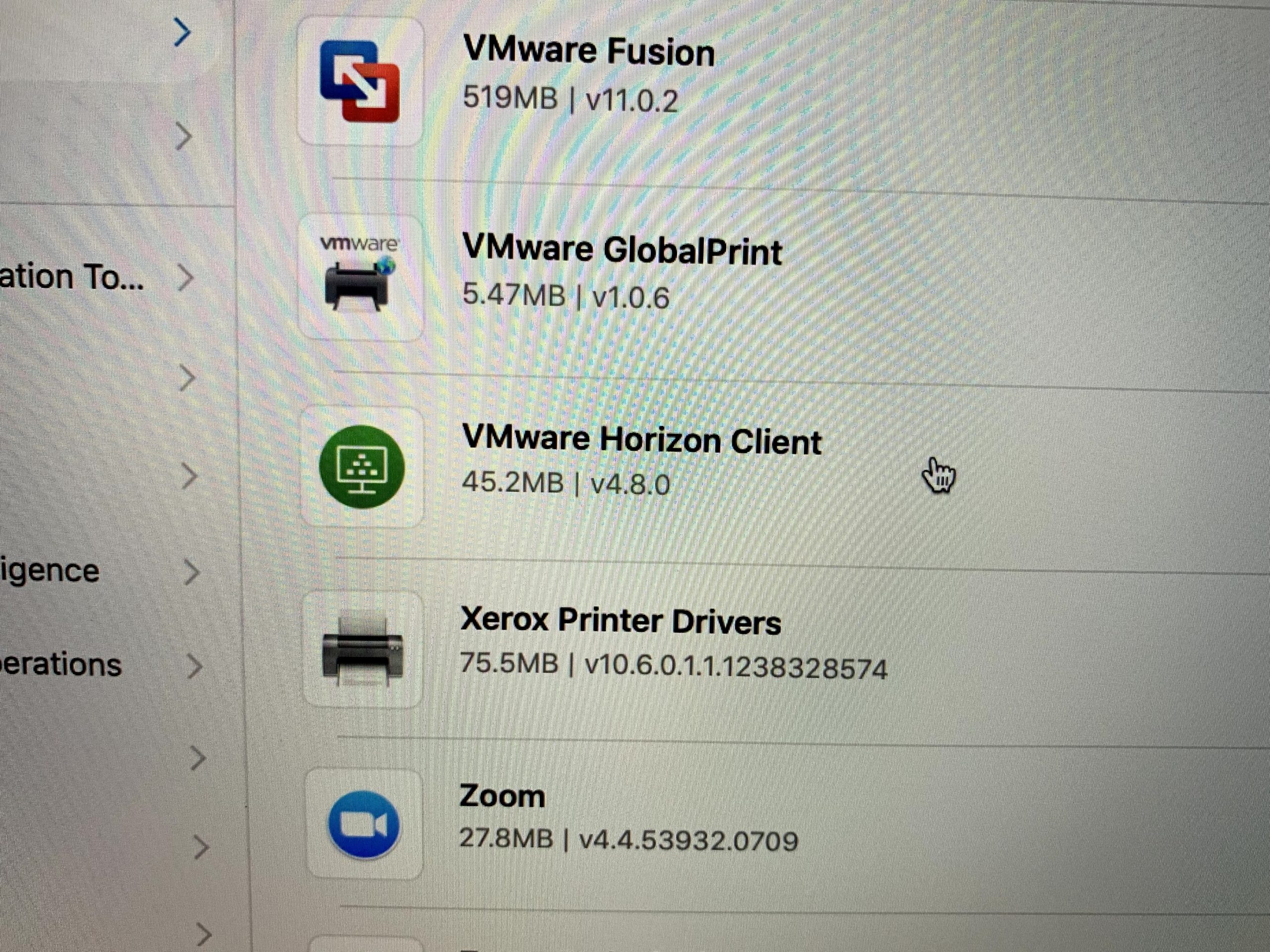The width and height of the screenshot is (1270, 952).
Task: Open the VMware Fusion app entry
Action: [x=588, y=52]
